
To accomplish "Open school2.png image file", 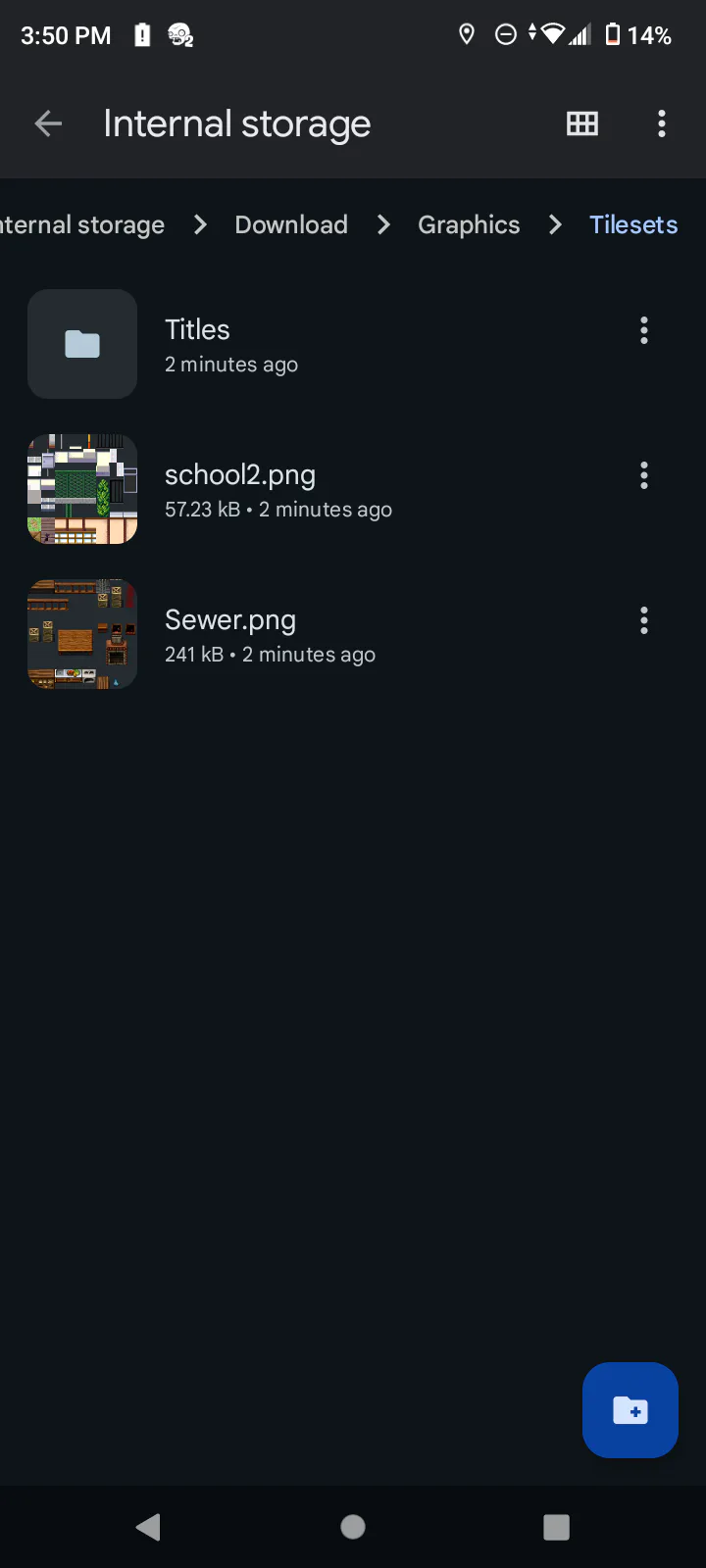I will (x=240, y=489).
